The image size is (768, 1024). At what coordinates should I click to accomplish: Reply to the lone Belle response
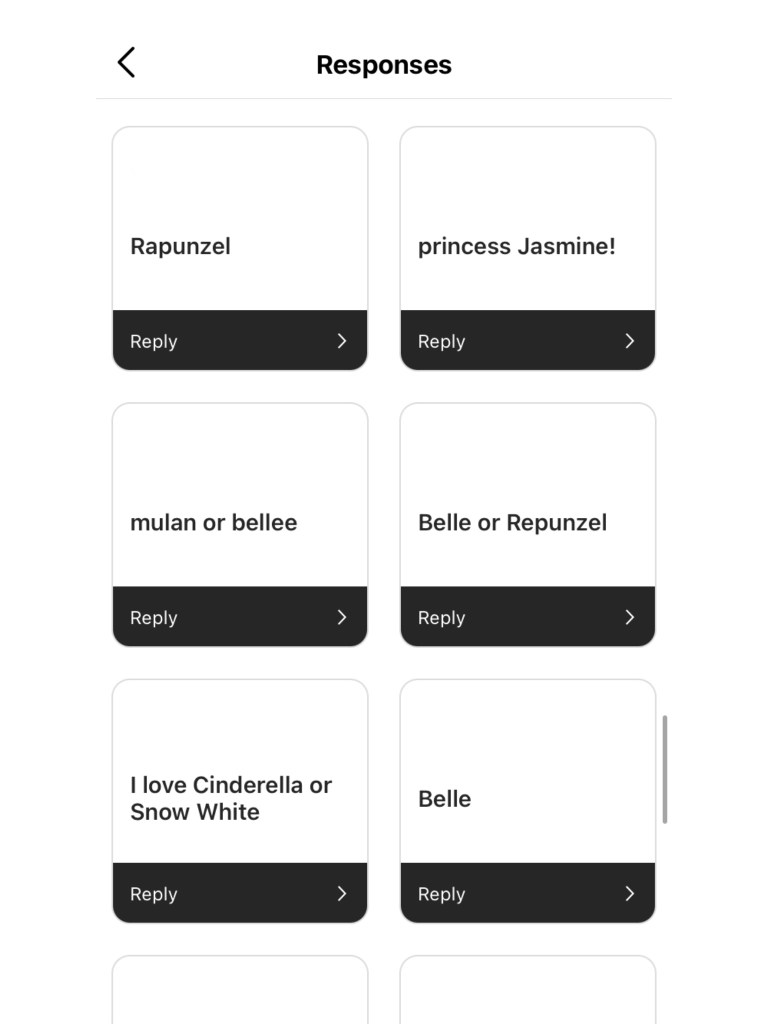(x=528, y=894)
